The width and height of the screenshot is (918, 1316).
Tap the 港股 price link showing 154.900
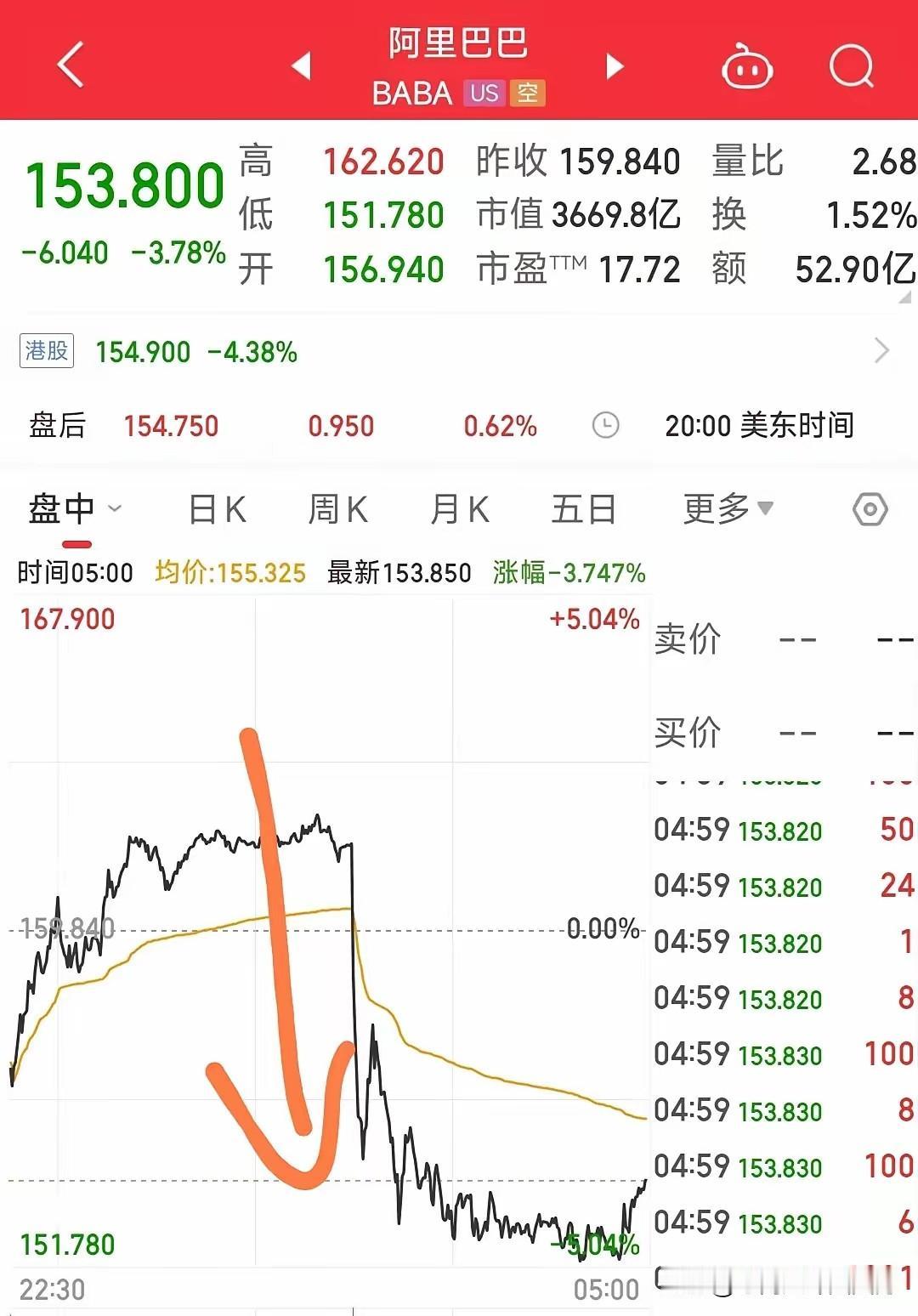coord(143,351)
